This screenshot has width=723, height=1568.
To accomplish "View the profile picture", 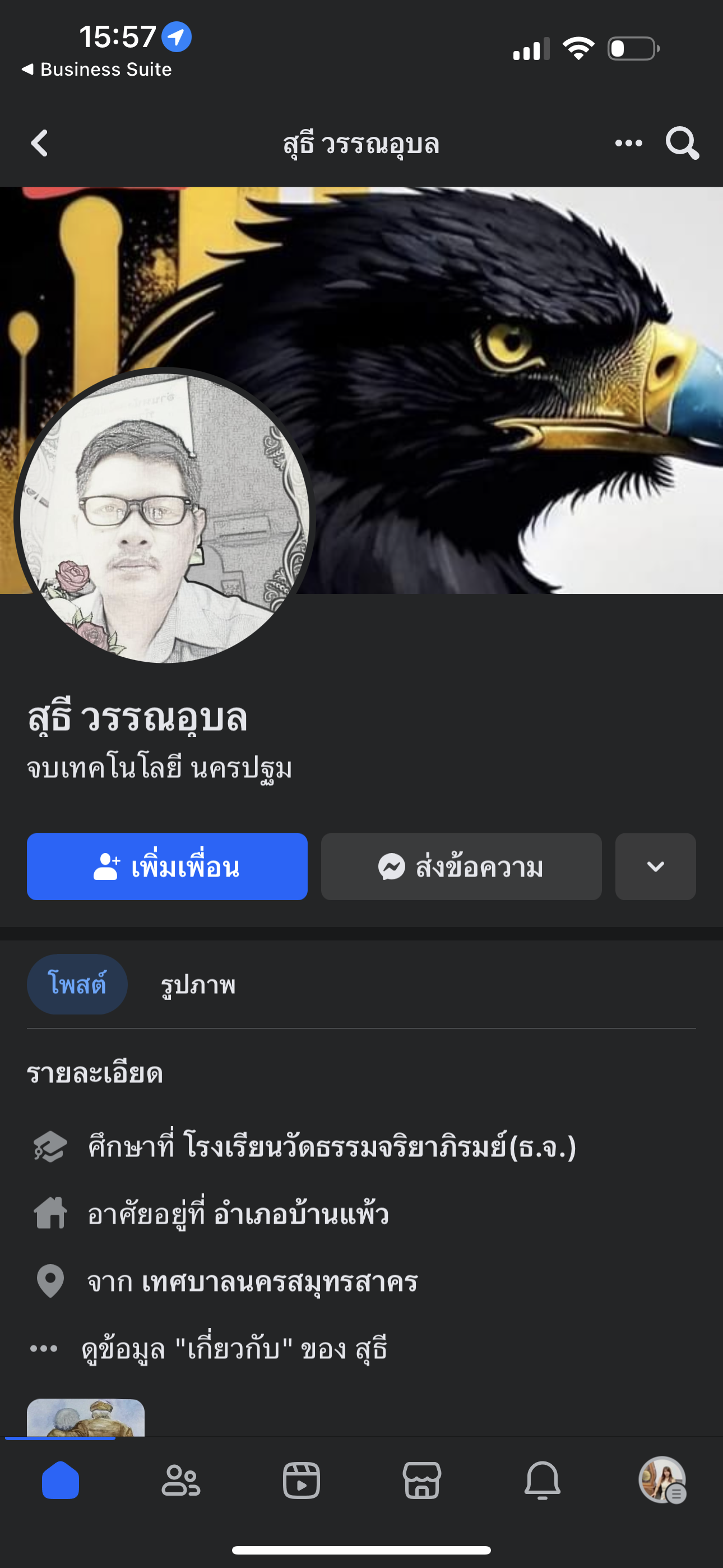I will pyautogui.click(x=164, y=519).
